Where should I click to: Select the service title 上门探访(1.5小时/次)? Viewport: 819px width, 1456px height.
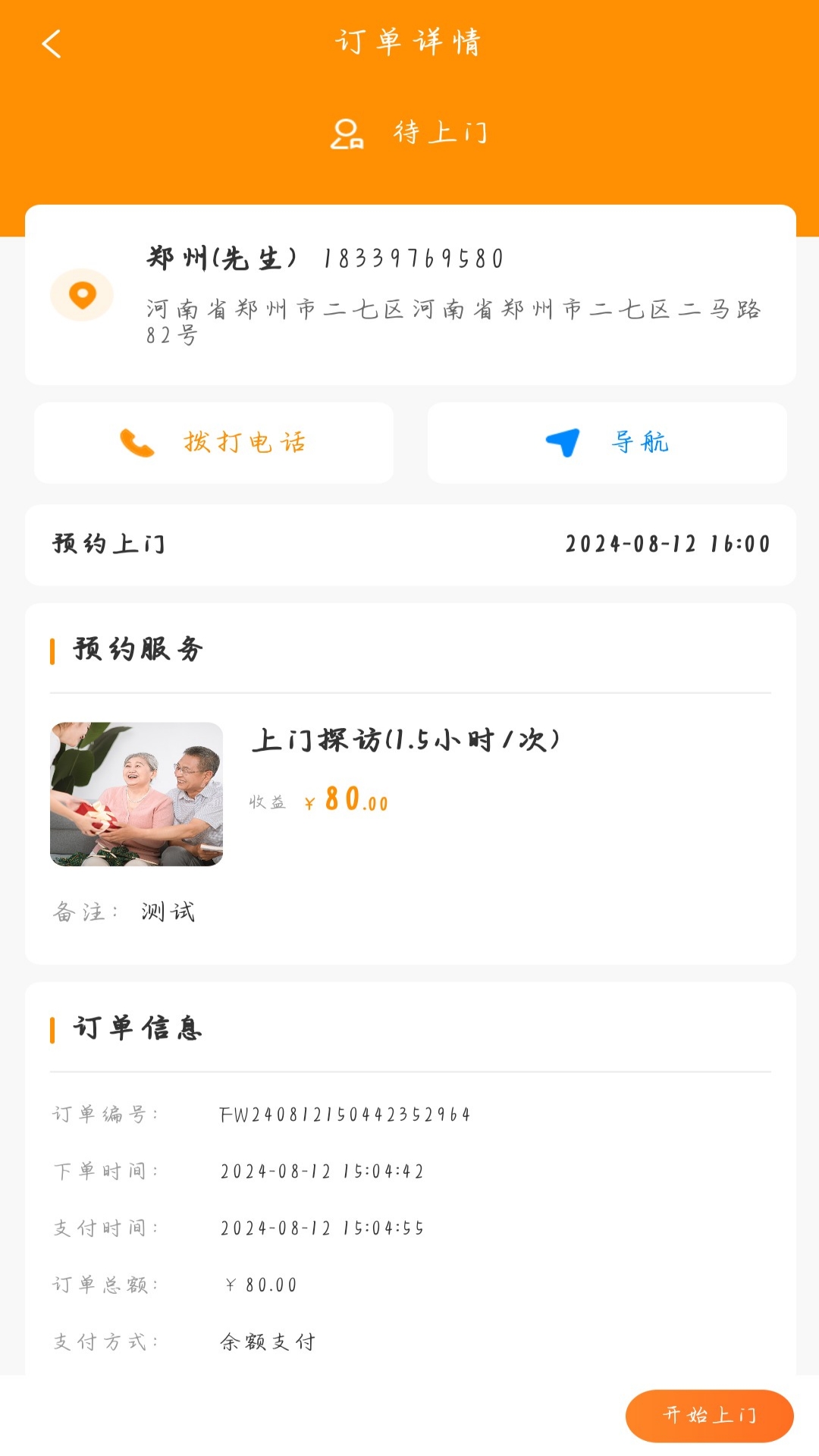(407, 741)
